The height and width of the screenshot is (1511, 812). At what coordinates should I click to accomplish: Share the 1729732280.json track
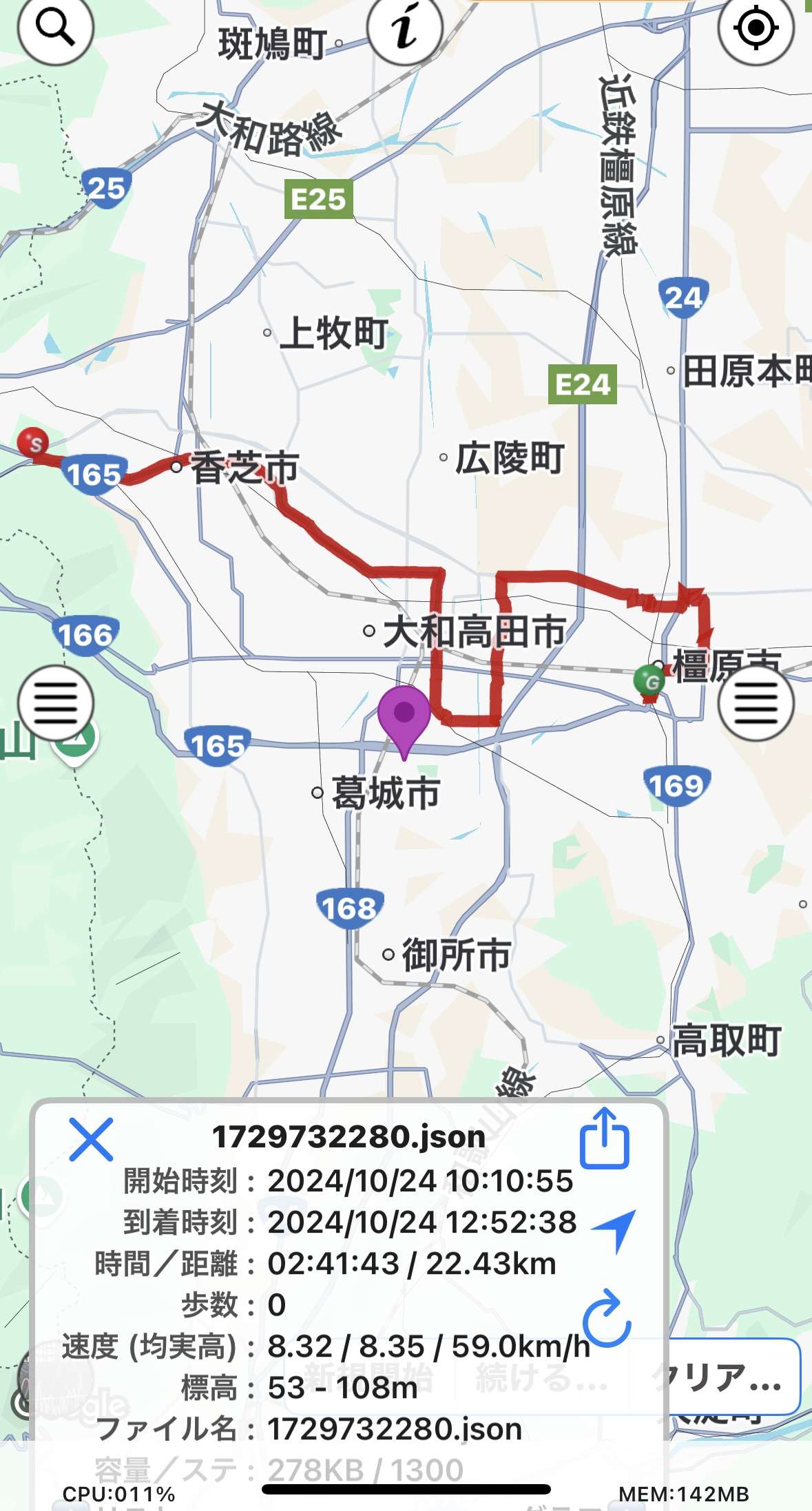pos(604,1138)
